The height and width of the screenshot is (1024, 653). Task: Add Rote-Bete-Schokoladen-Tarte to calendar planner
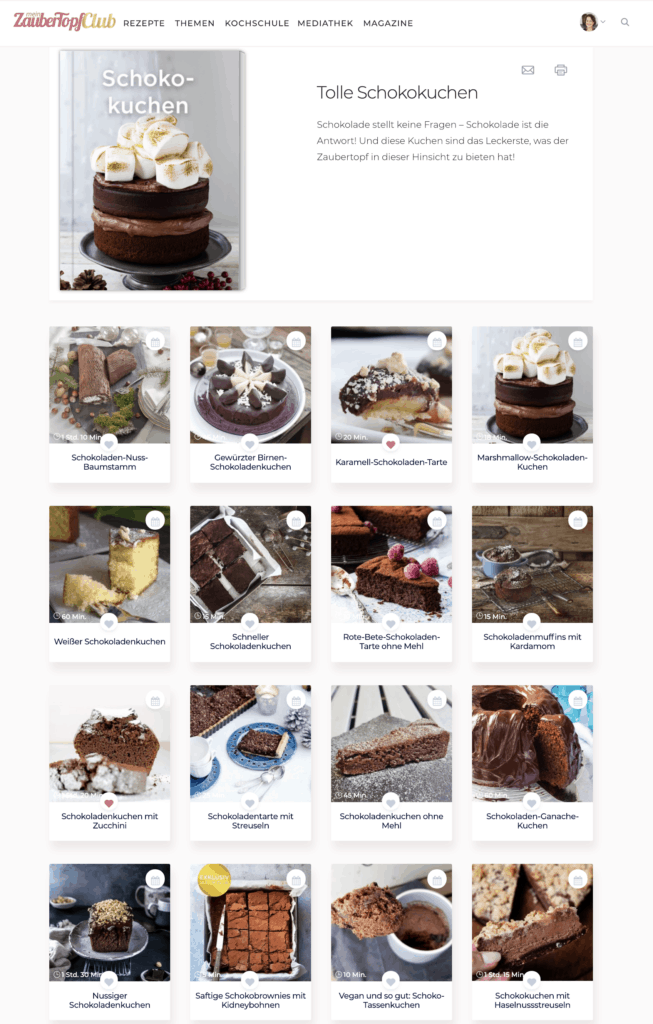click(x=436, y=520)
